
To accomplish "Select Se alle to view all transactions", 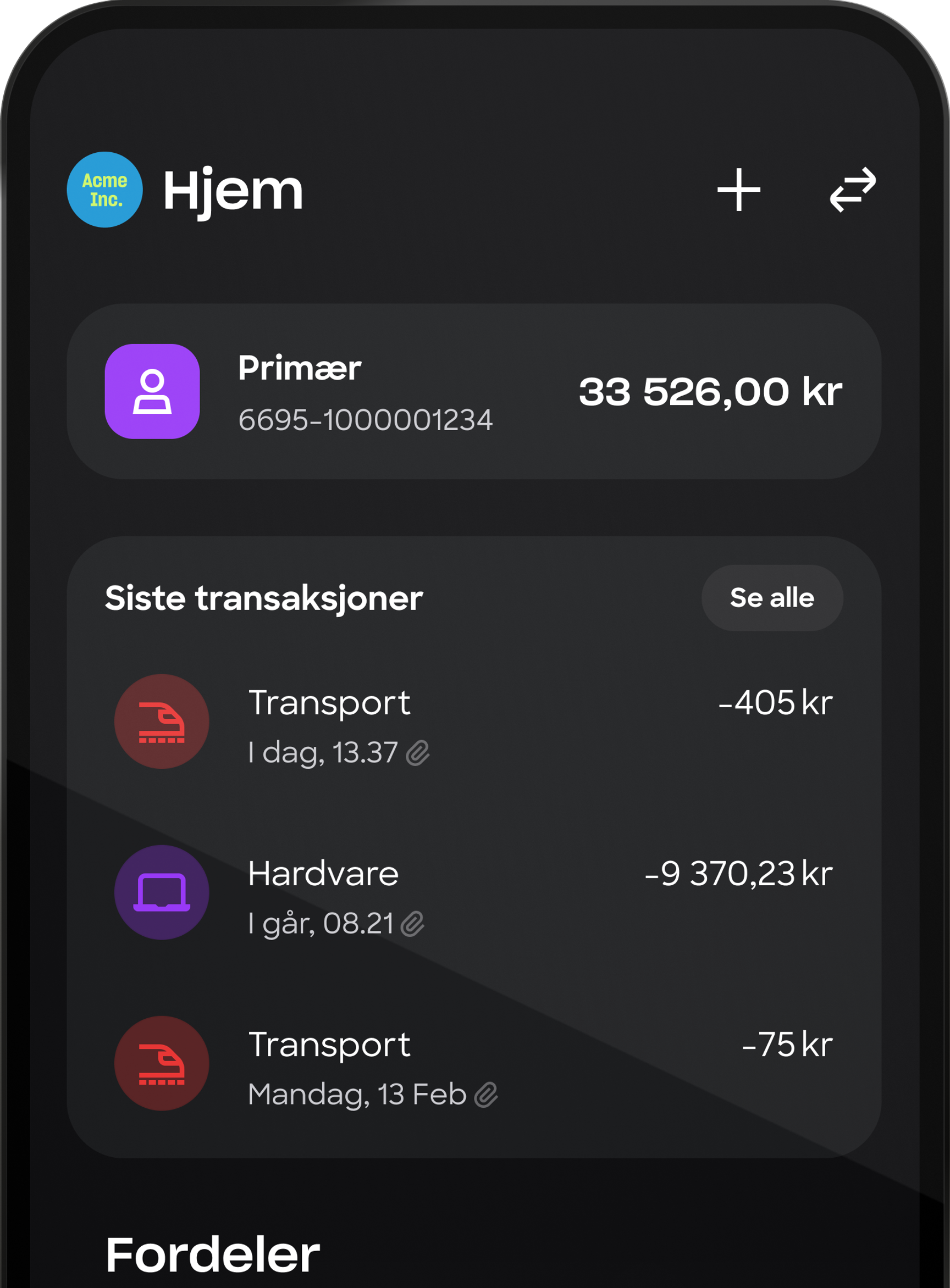I will (772, 598).
